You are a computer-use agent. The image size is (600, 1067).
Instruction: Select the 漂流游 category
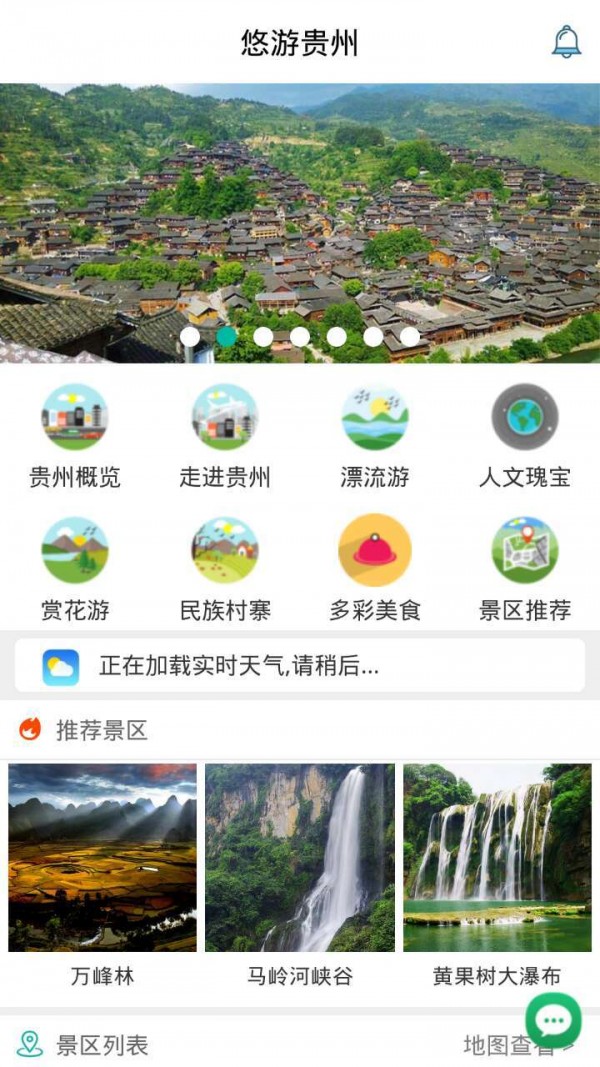(375, 438)
